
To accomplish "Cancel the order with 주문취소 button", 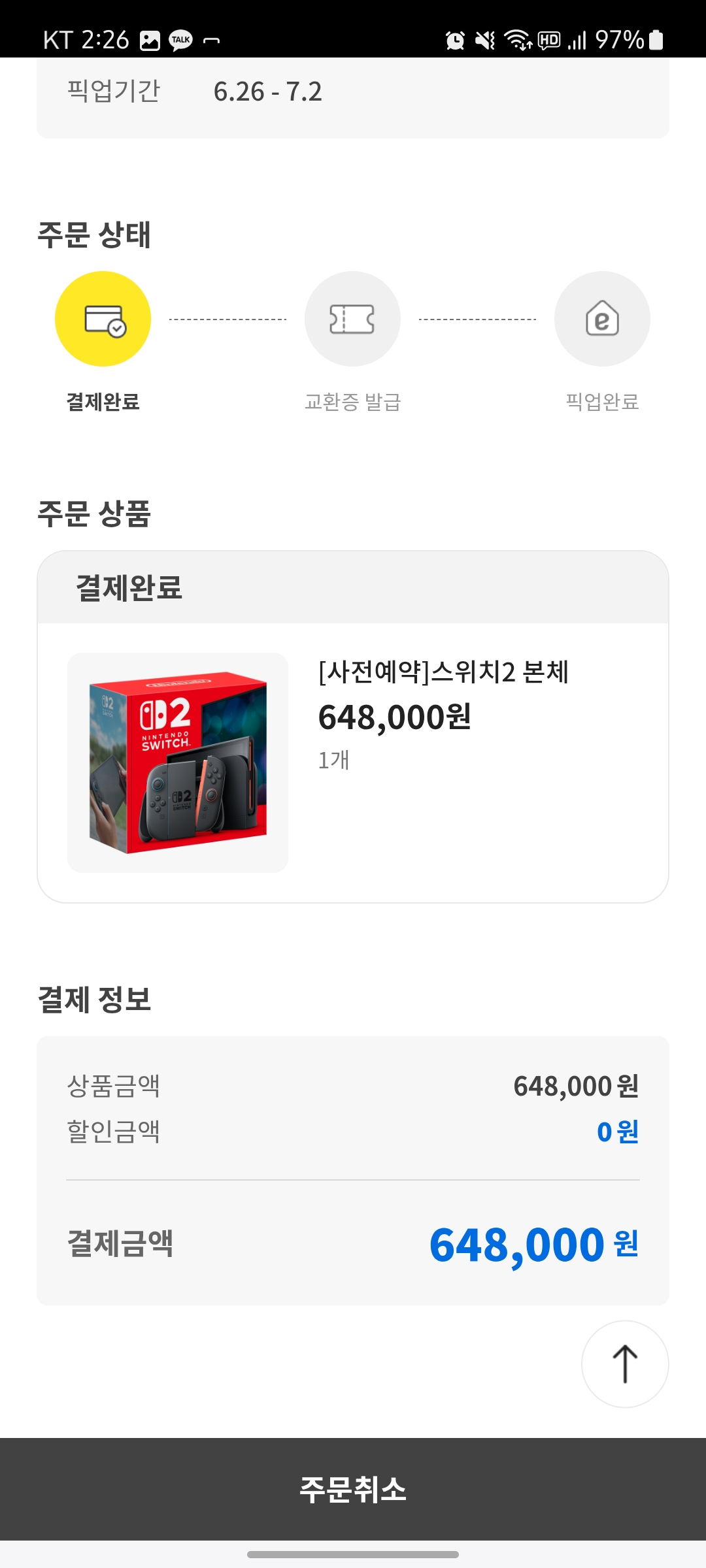I will (x=353, y=1489).
